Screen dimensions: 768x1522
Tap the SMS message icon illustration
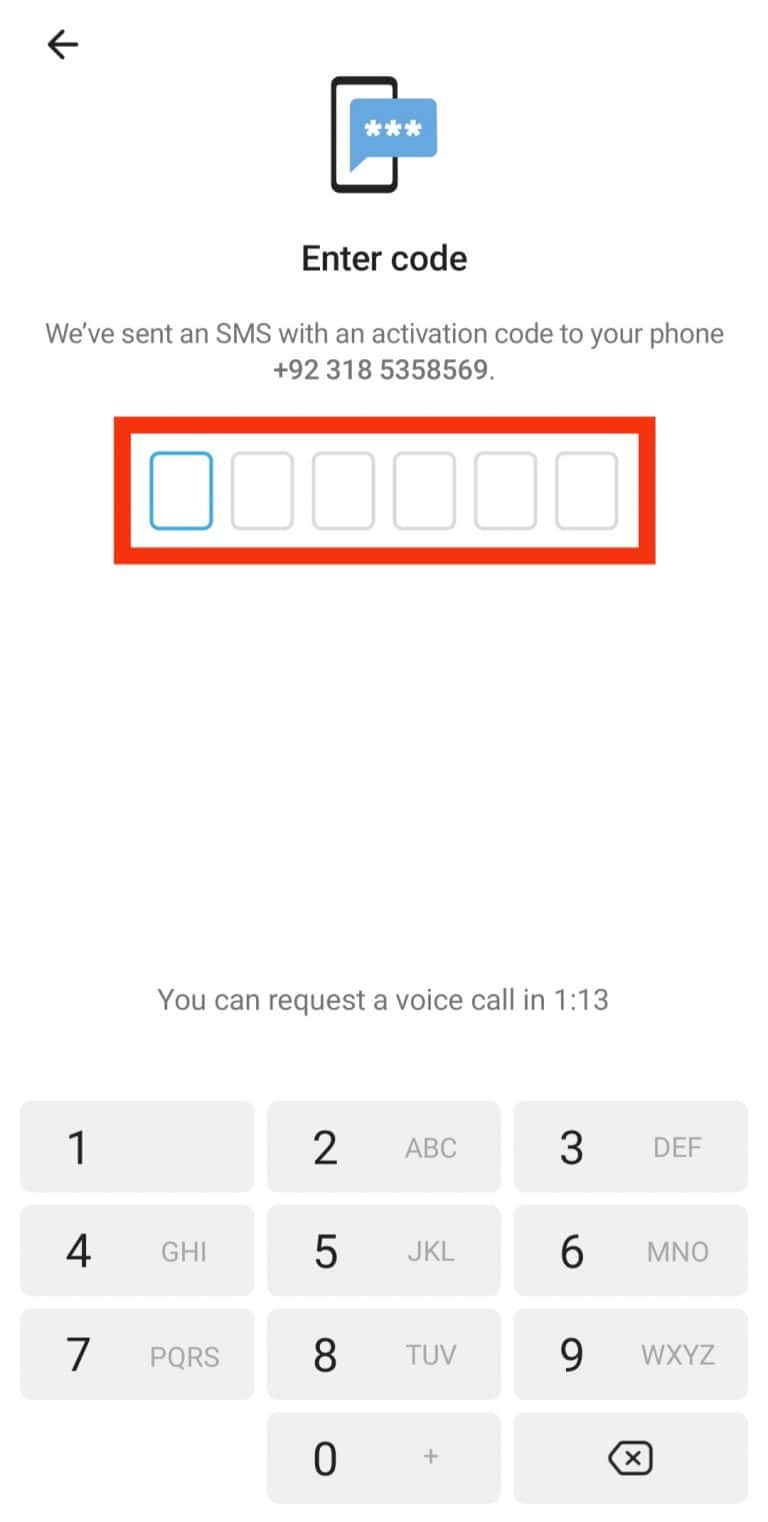[x=384, y=135]
